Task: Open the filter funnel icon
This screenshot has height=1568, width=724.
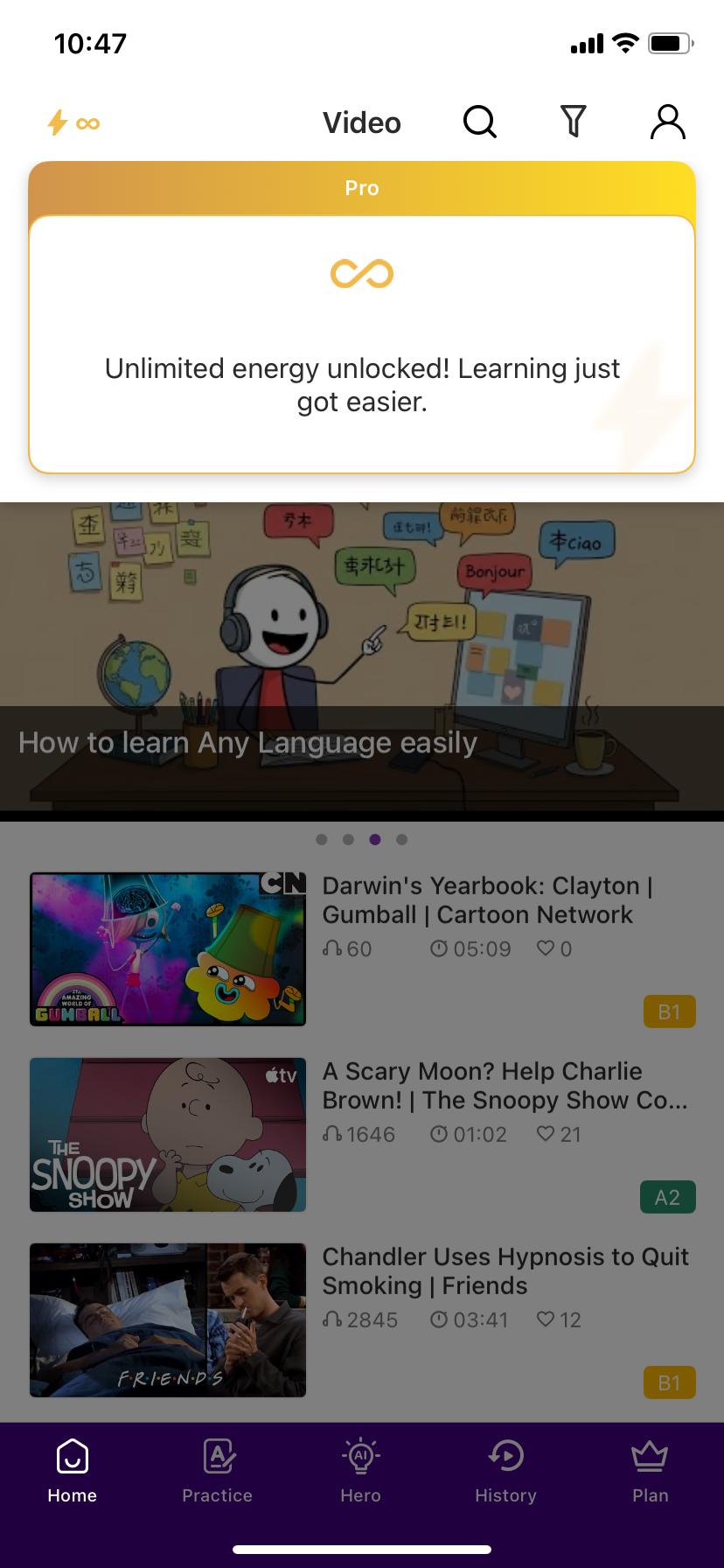Action: click(x=573, y=122)
